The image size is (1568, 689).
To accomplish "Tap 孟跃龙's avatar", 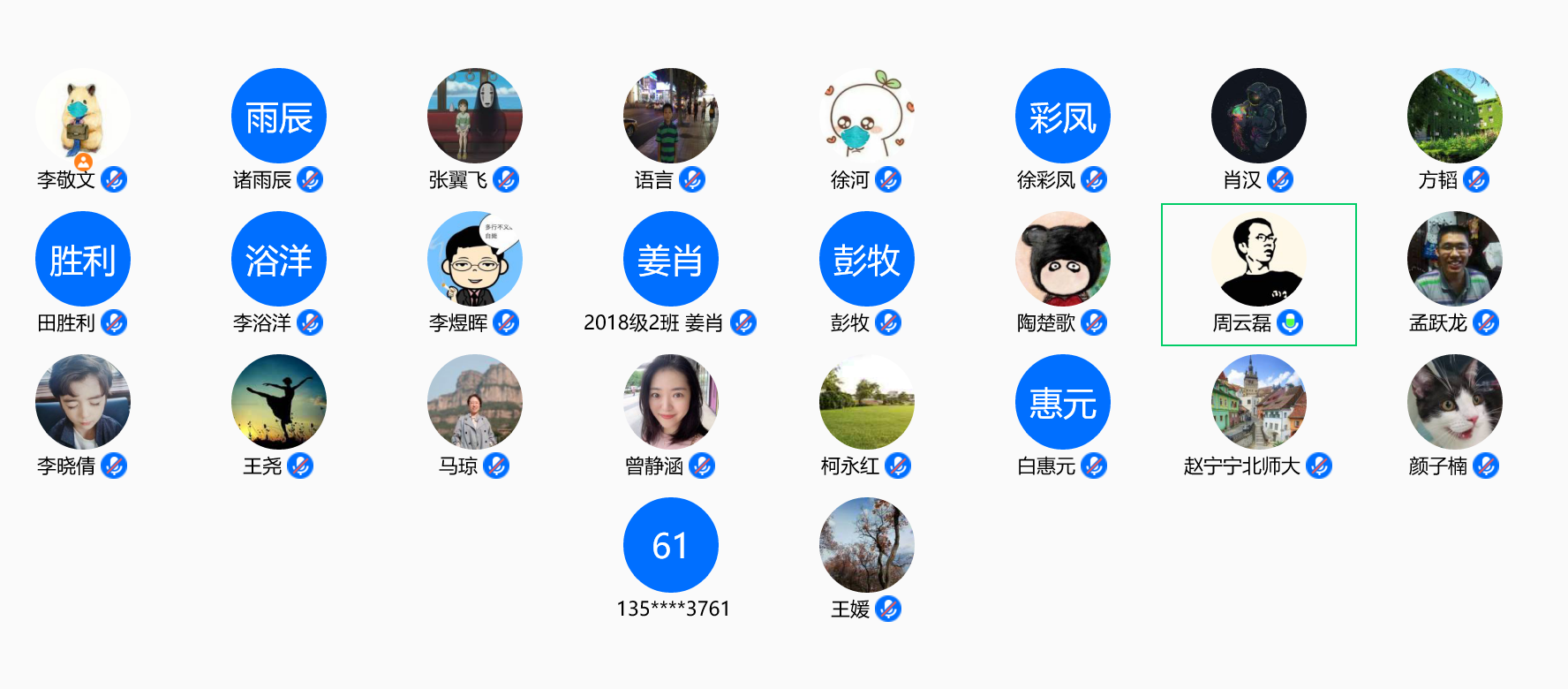I will point(1455,260).
